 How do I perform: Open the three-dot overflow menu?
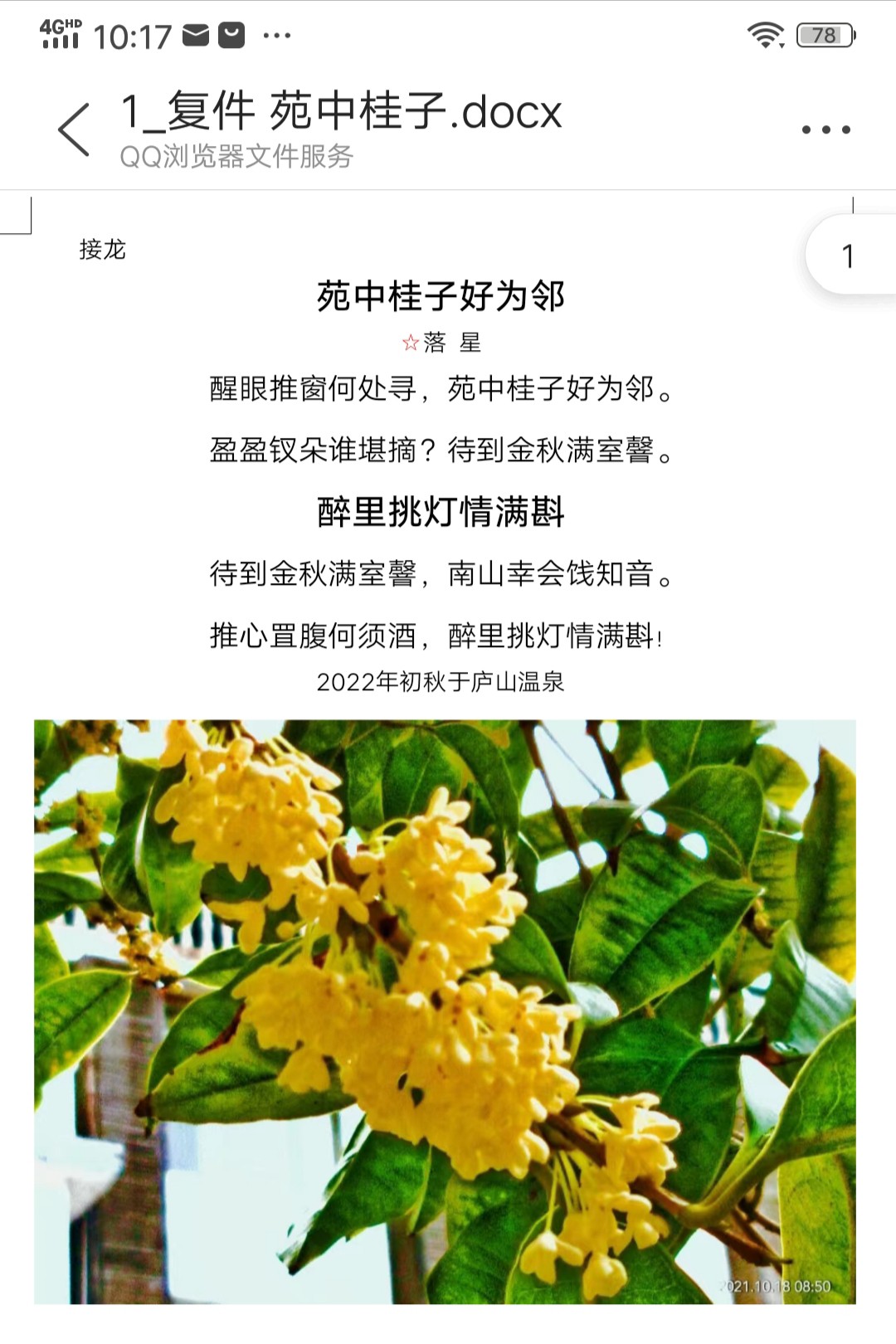click(x=825, y=129)
